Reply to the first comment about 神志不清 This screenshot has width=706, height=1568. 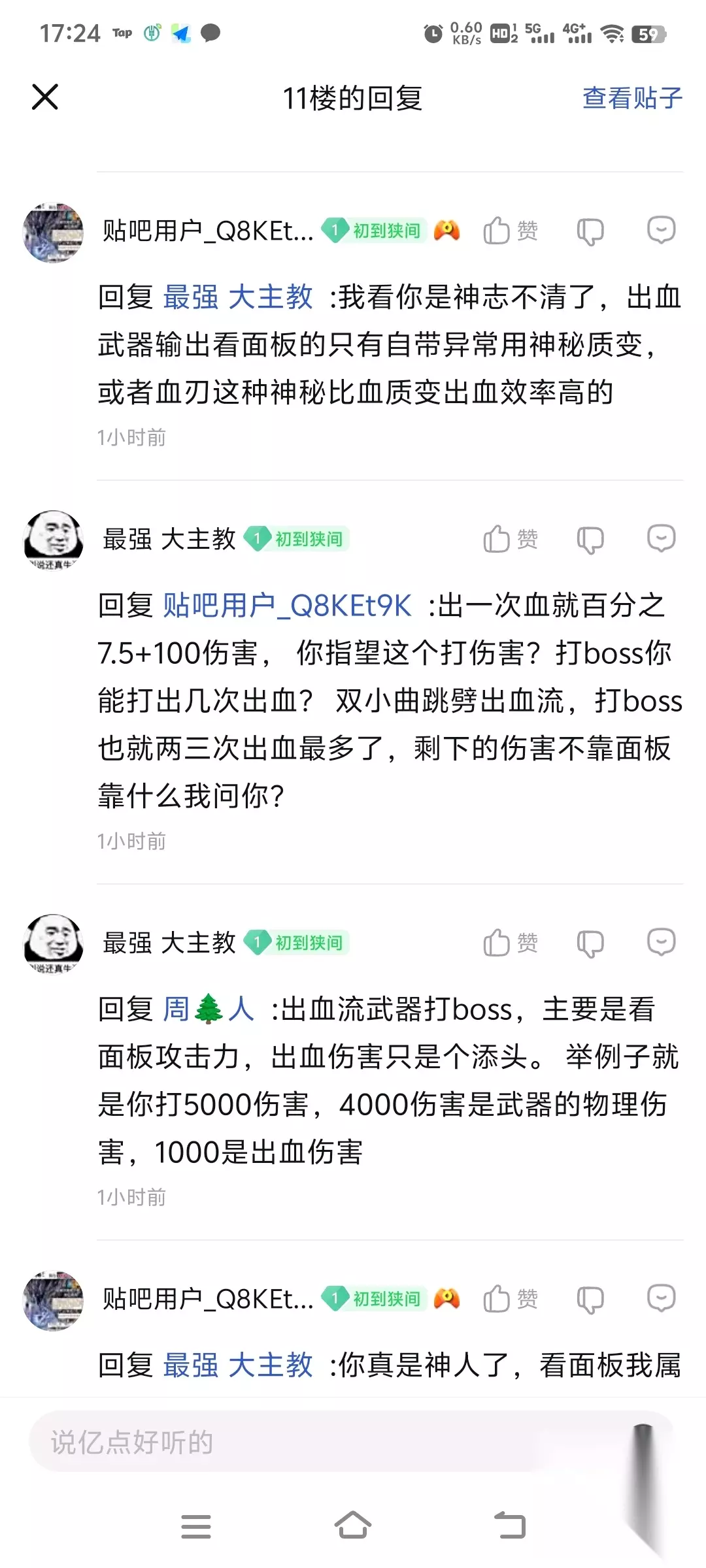pos(661,230)
